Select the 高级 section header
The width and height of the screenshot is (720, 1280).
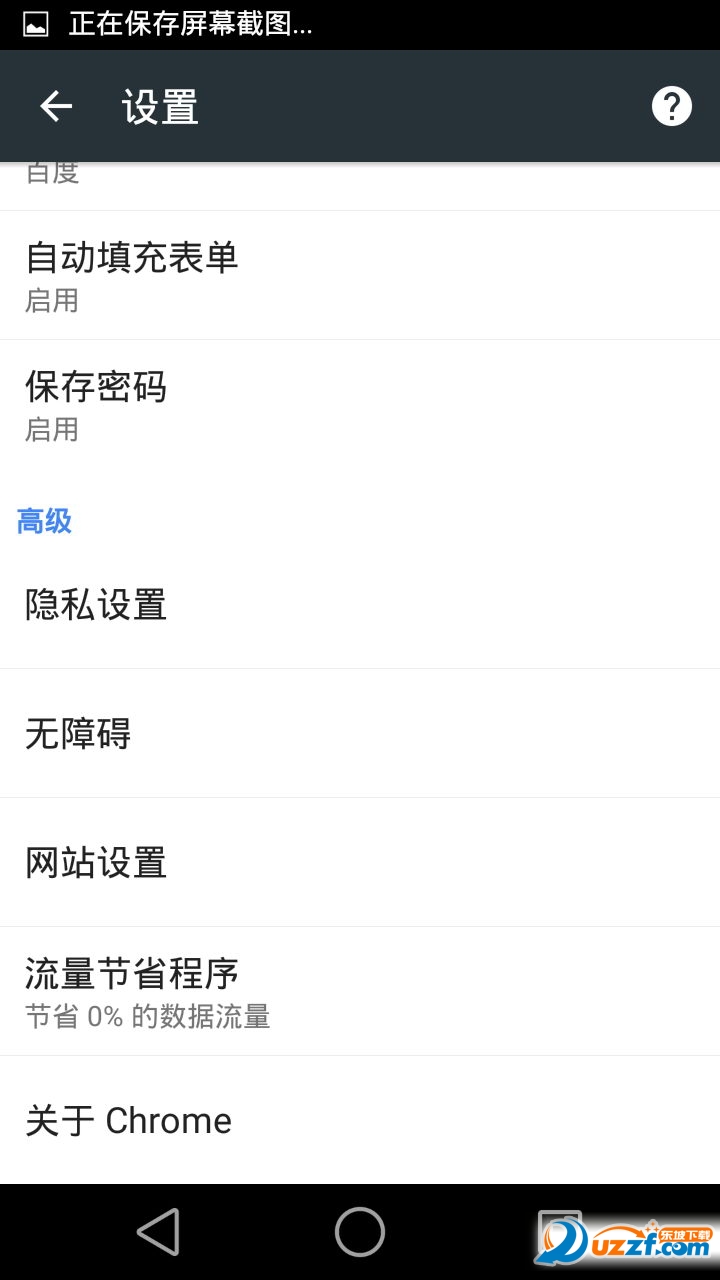[43, 521]
